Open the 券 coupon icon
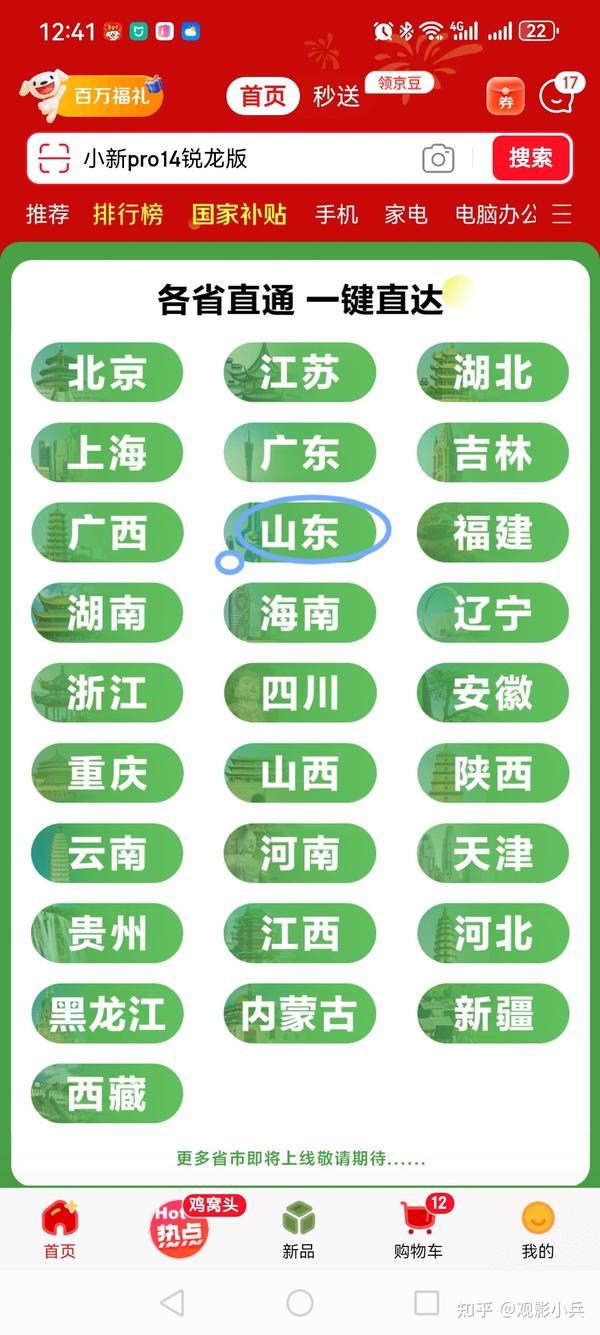Viewport: 600px width, 1335px height. coord(505,97)
